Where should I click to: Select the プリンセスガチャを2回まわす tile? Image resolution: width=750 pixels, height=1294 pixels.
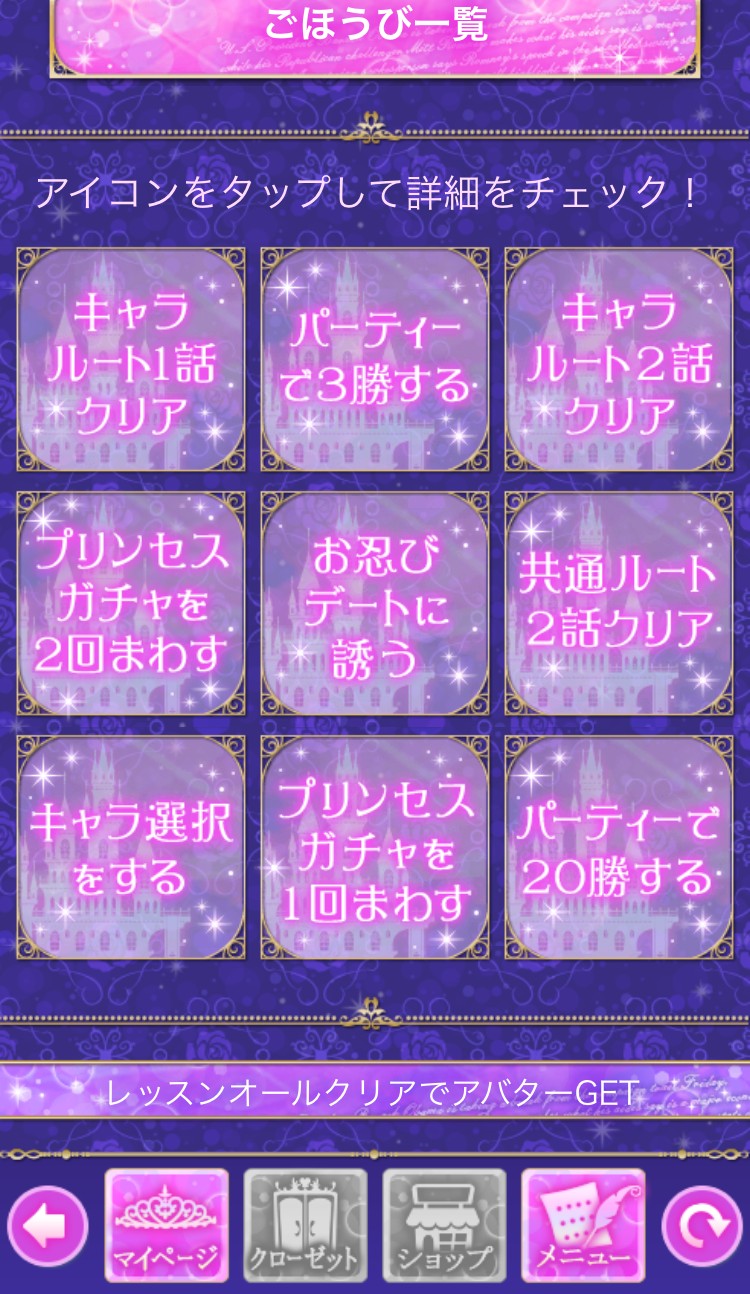pos(131,603)
